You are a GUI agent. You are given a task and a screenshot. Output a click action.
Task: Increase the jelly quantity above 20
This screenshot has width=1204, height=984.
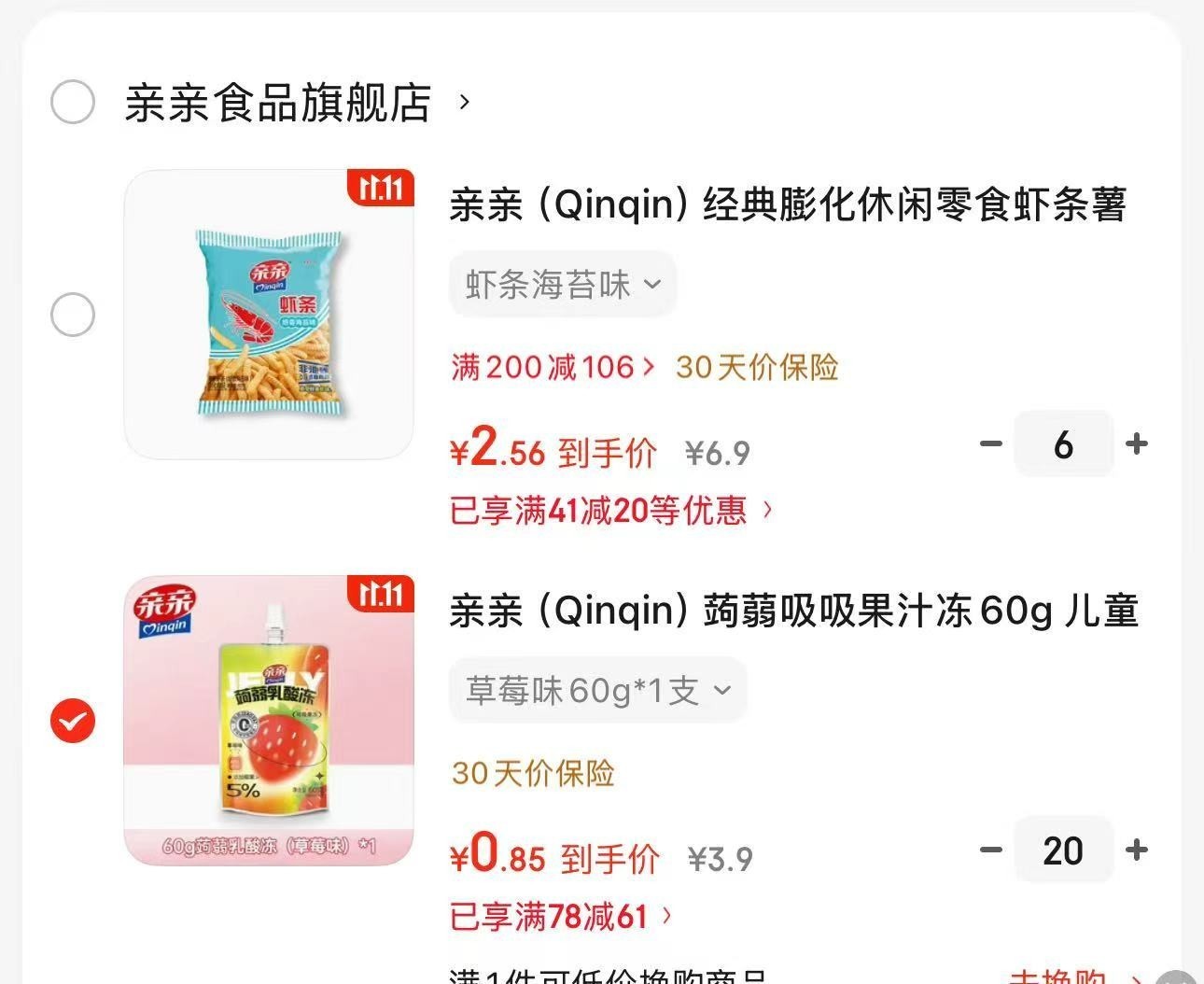click(x=1136, y=850)
